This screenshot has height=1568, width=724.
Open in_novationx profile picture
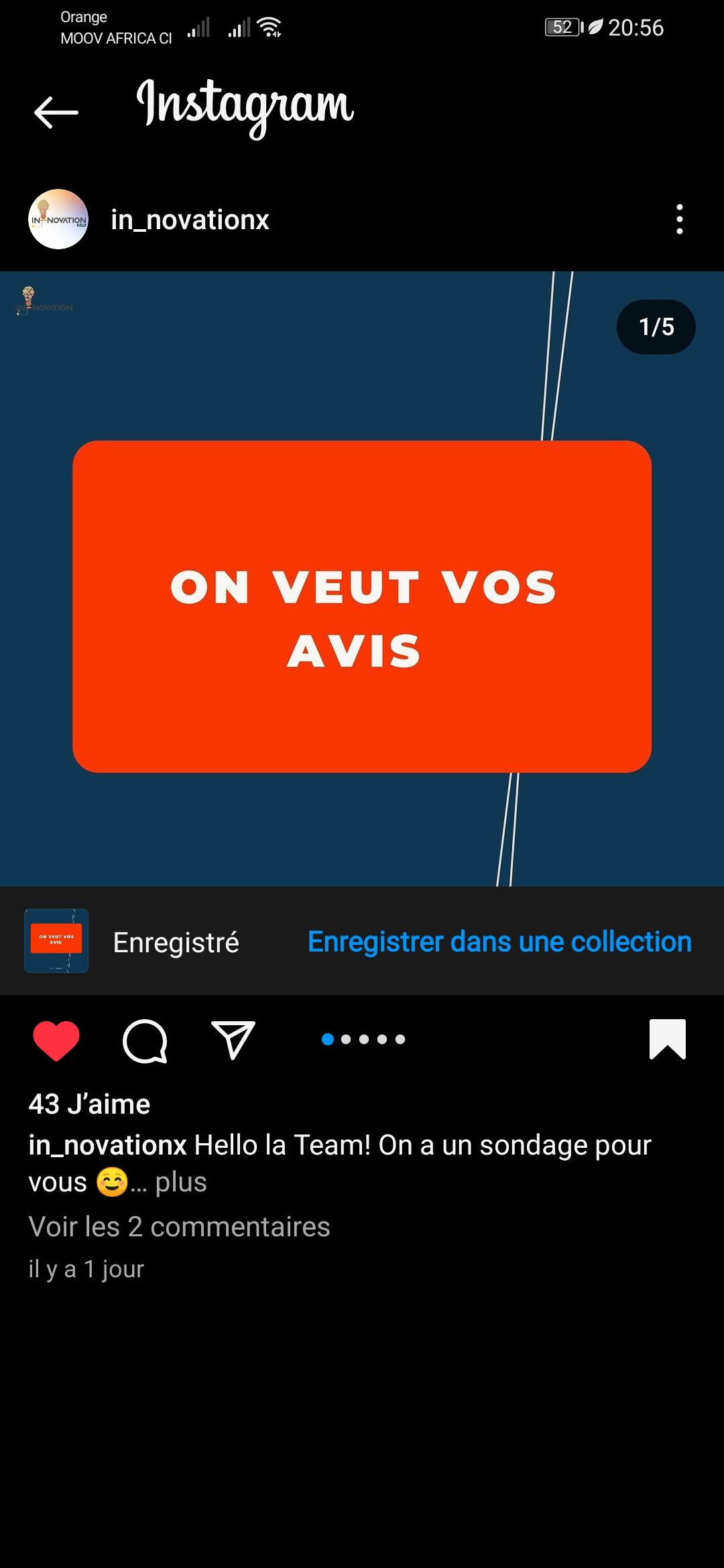58,219
